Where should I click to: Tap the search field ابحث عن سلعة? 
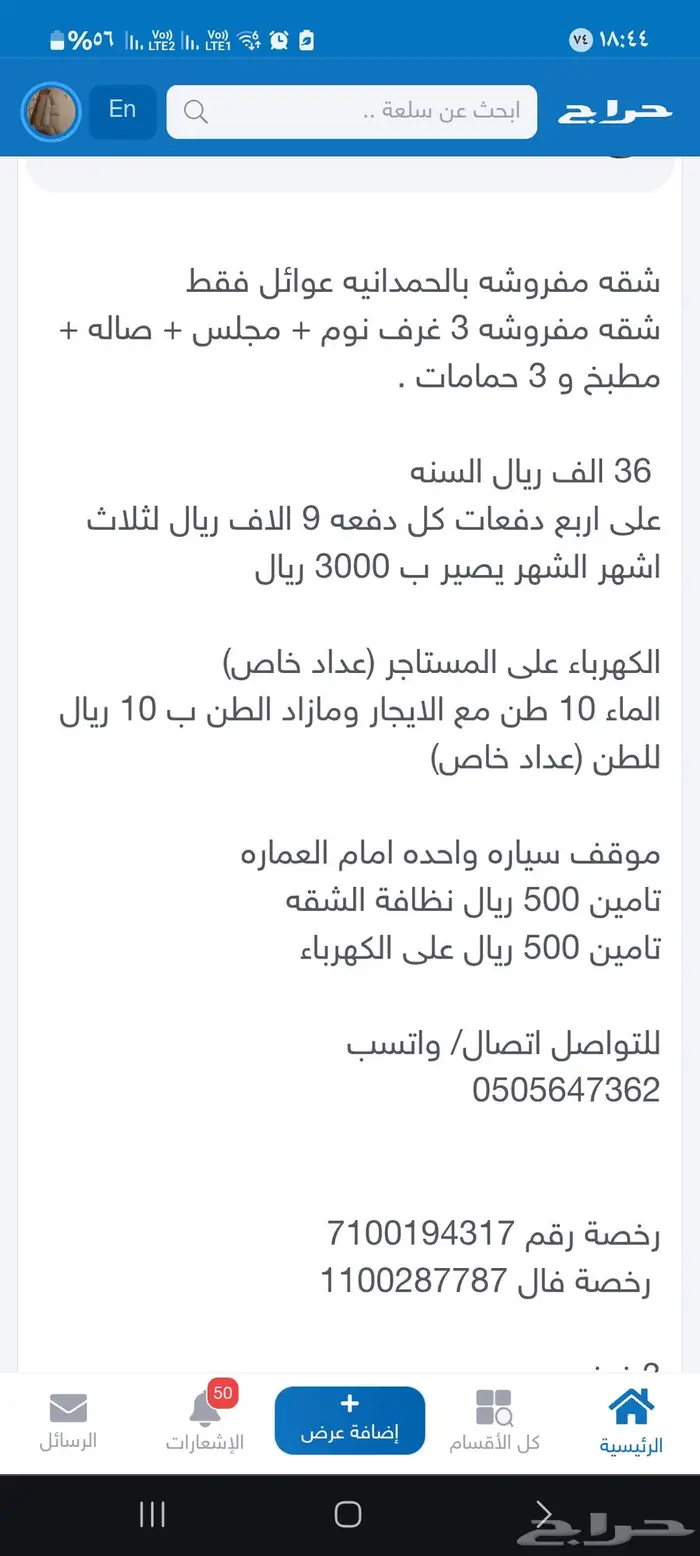coord(352,112)
